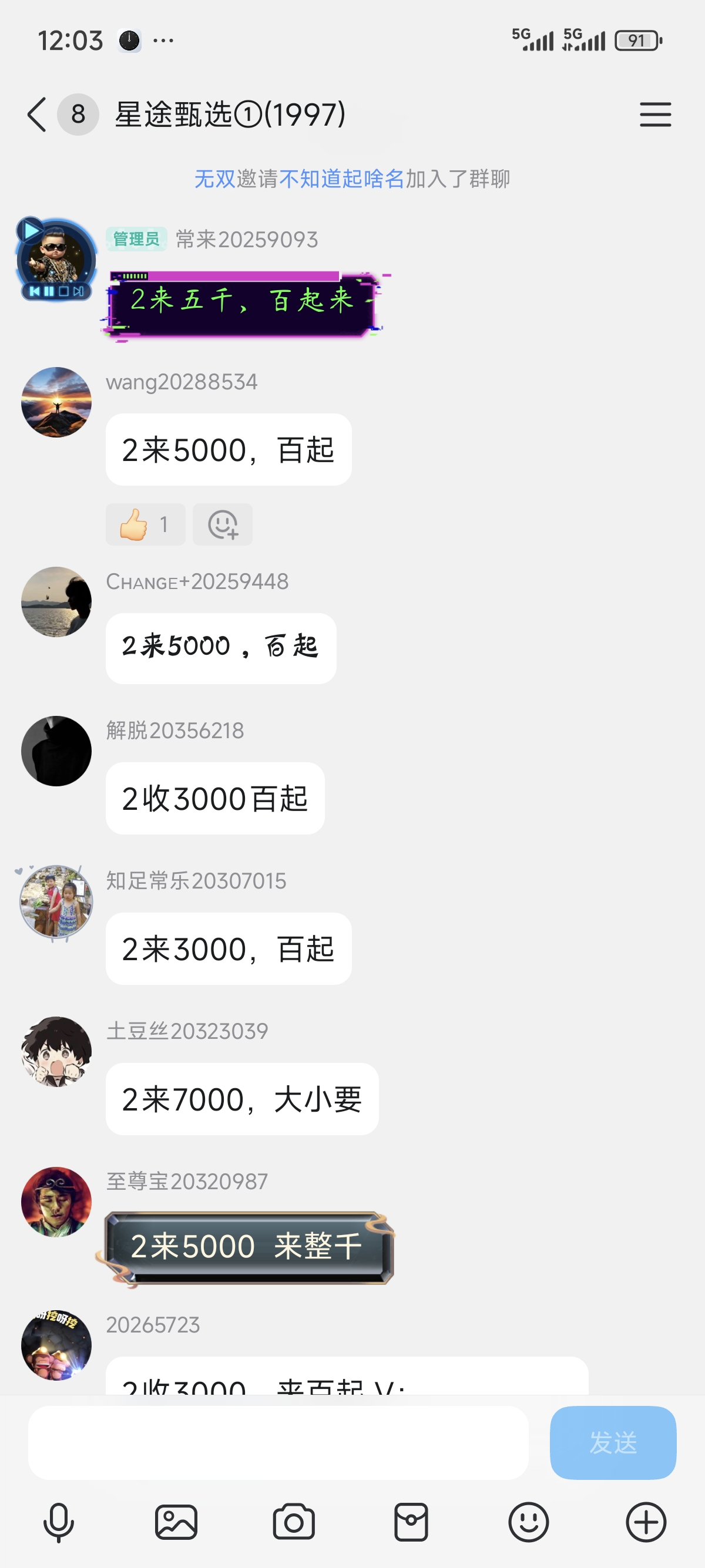Go back from the group chat
Screen dimensions: 705x1568
point(36,115)
